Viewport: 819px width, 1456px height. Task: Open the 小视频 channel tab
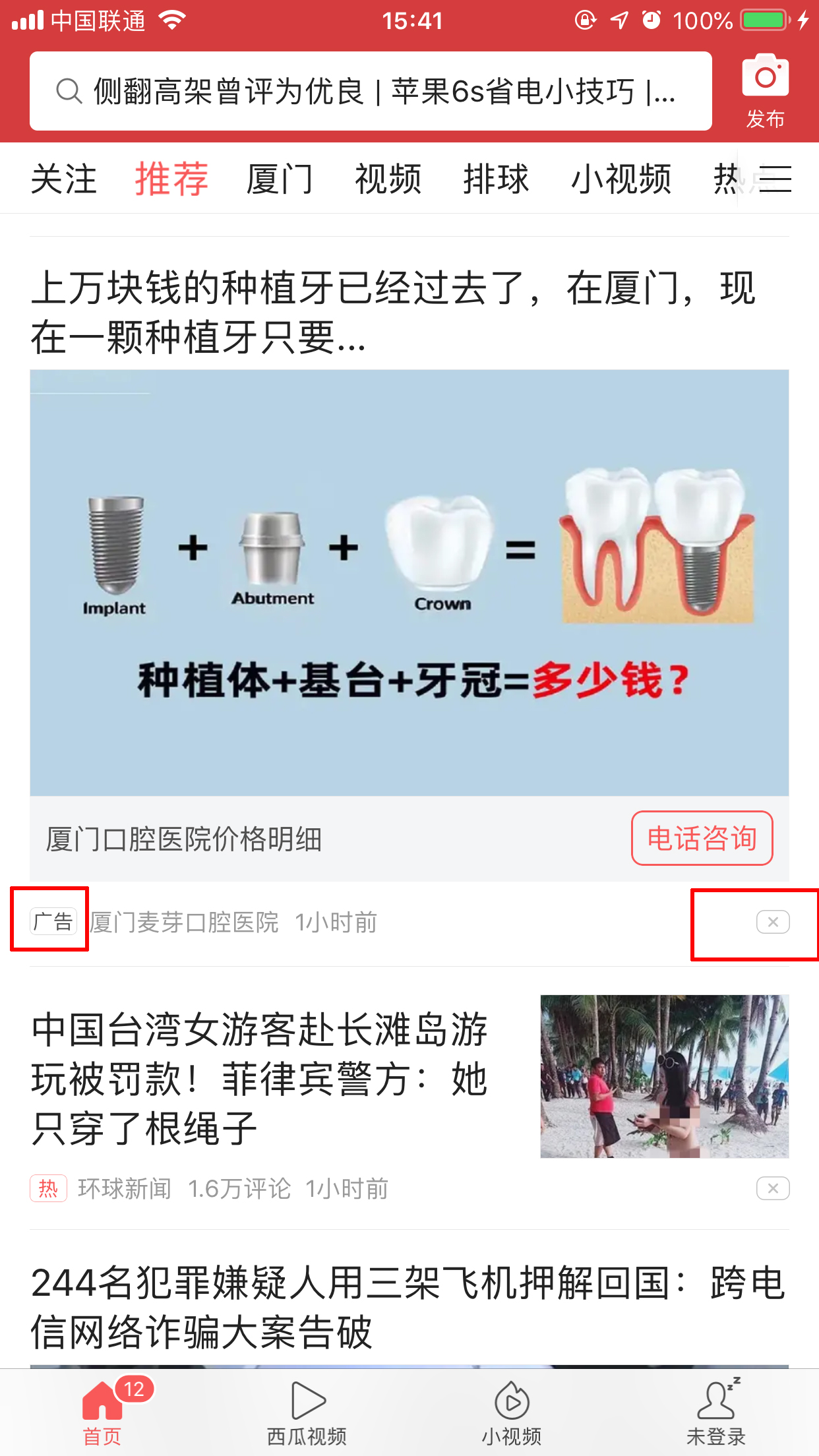coord(621,179)
